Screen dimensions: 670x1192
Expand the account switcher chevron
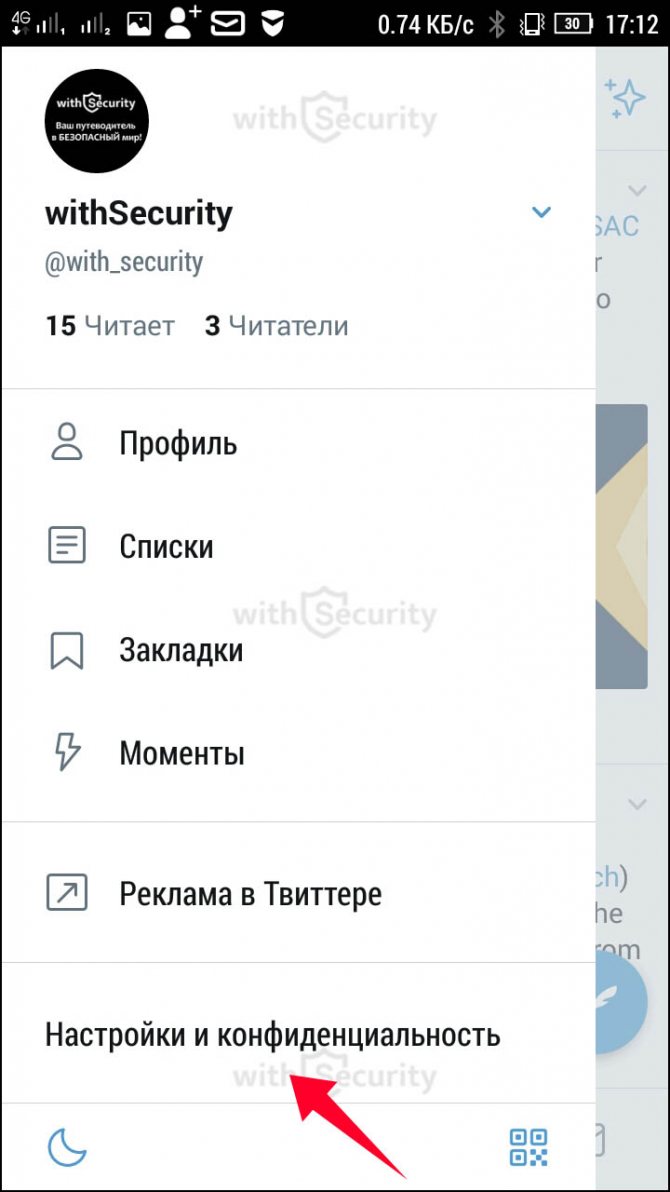coord(541,212)
